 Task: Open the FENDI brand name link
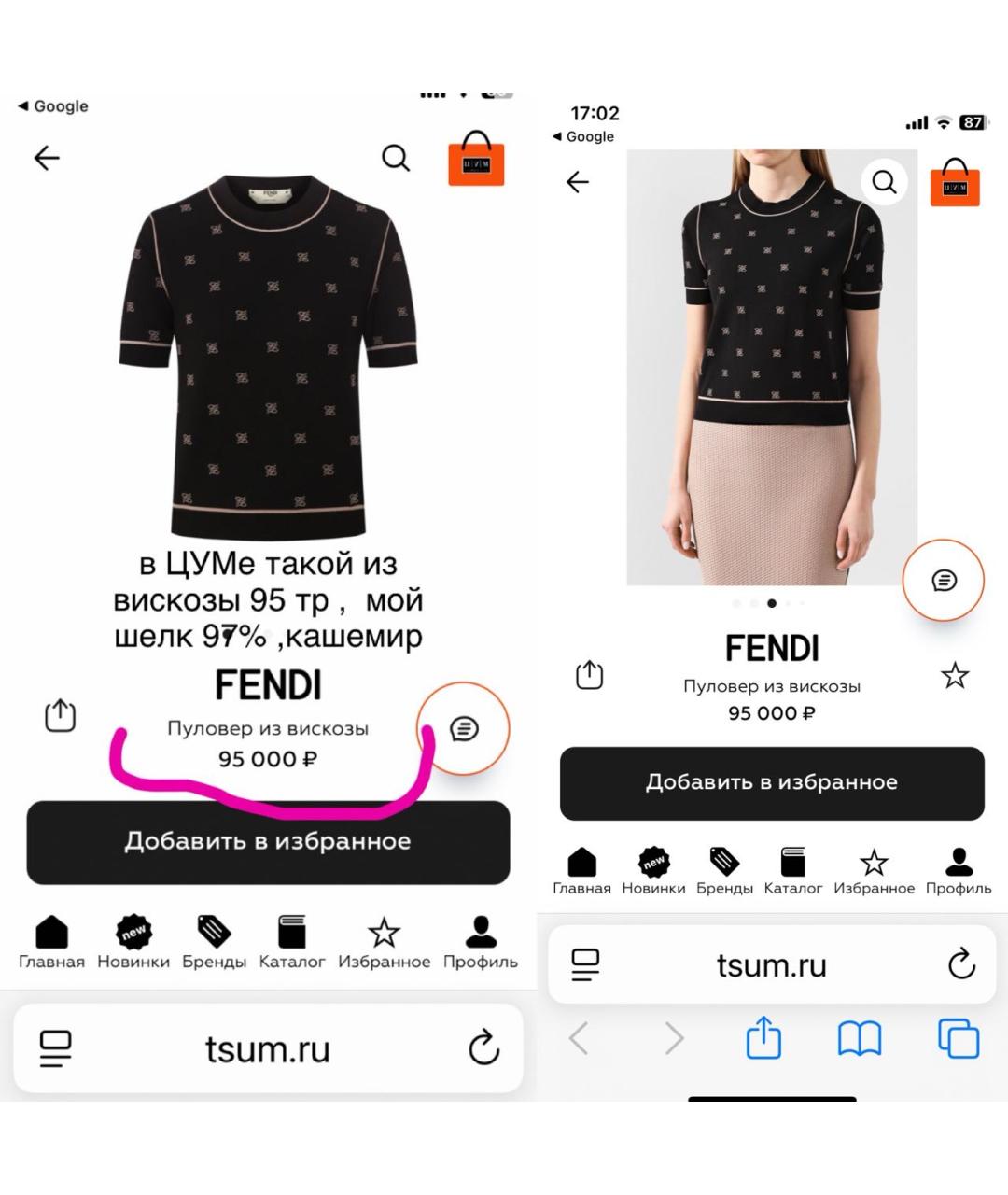click(x=772, y=647)
